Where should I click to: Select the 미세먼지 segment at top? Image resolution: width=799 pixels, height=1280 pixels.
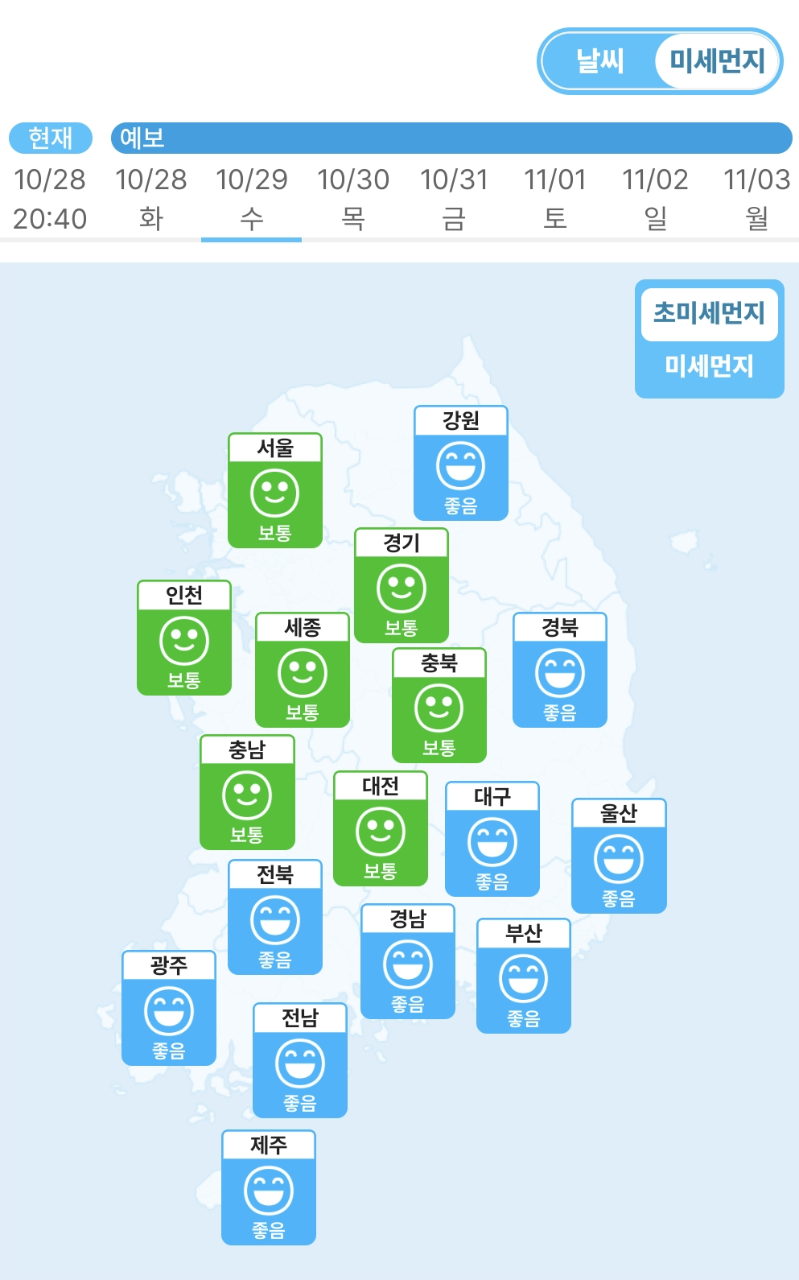coord(717,61)
